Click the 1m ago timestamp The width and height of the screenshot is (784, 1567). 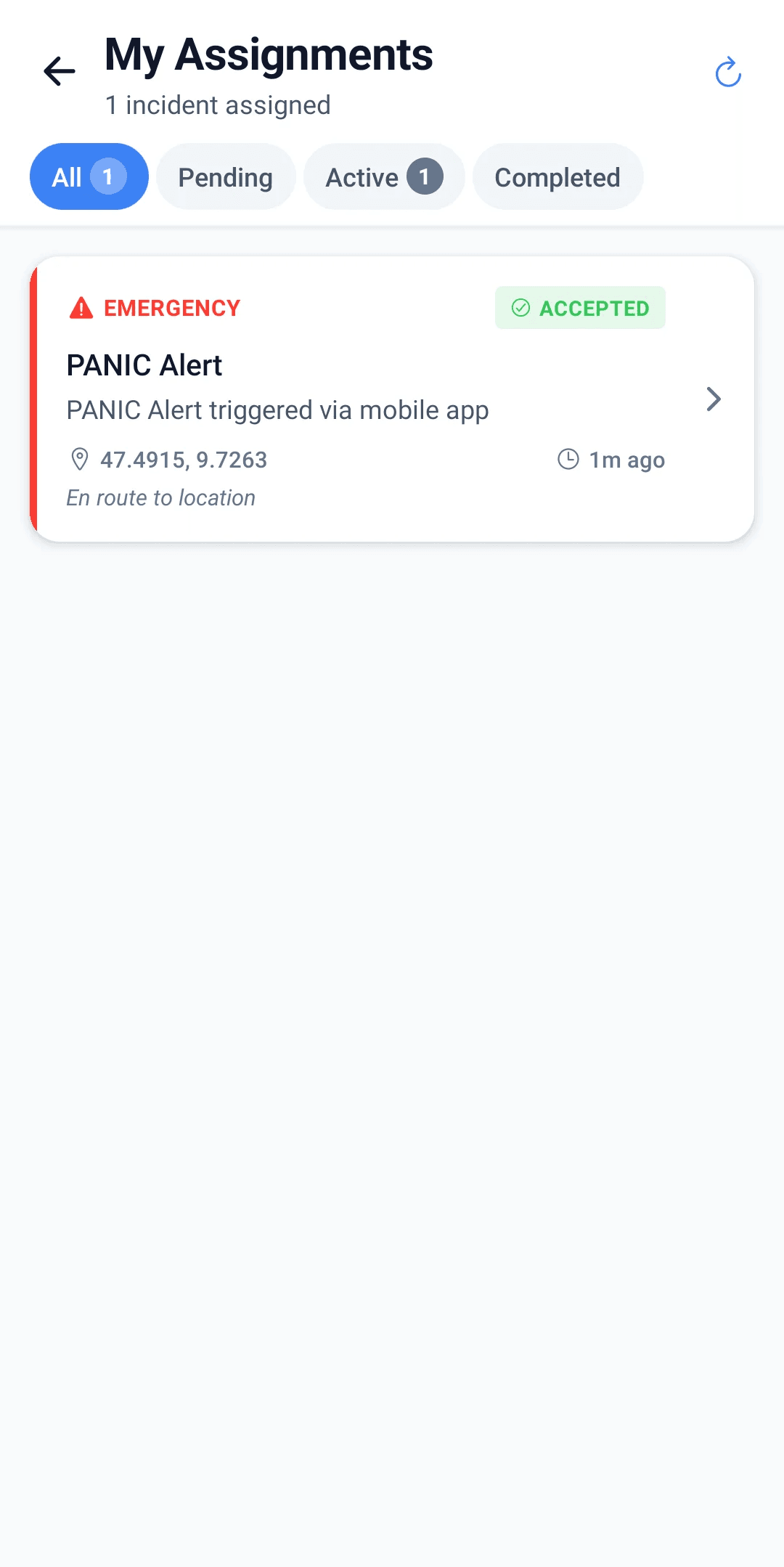[x=626, y=459]
